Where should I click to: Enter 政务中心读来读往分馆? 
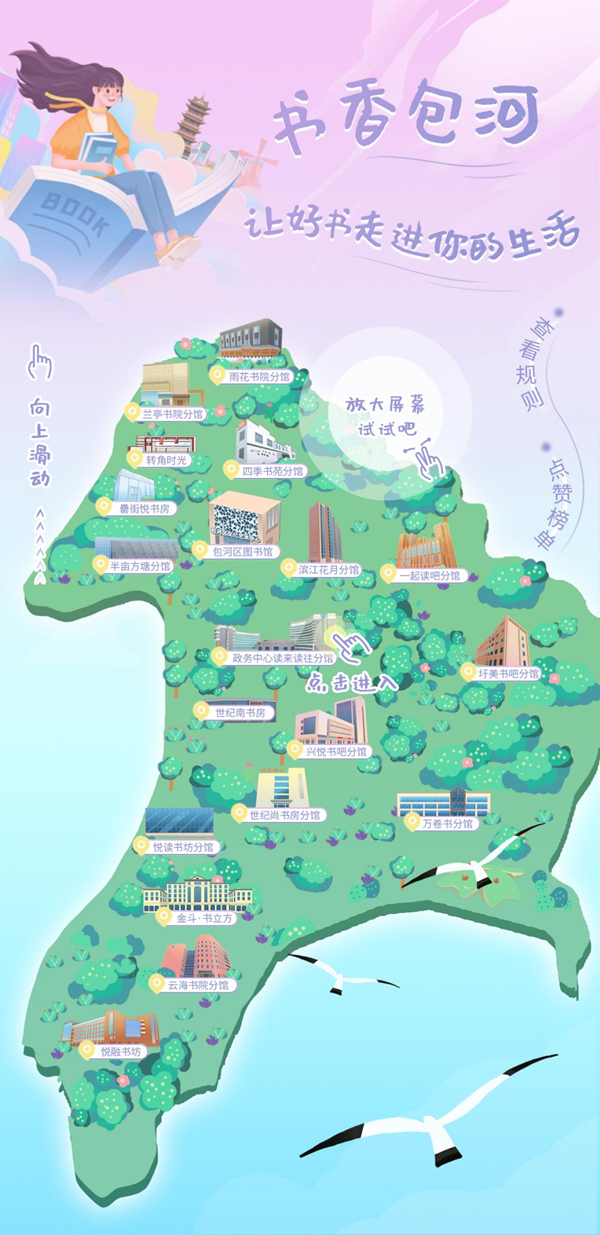[x=281, y=658]
